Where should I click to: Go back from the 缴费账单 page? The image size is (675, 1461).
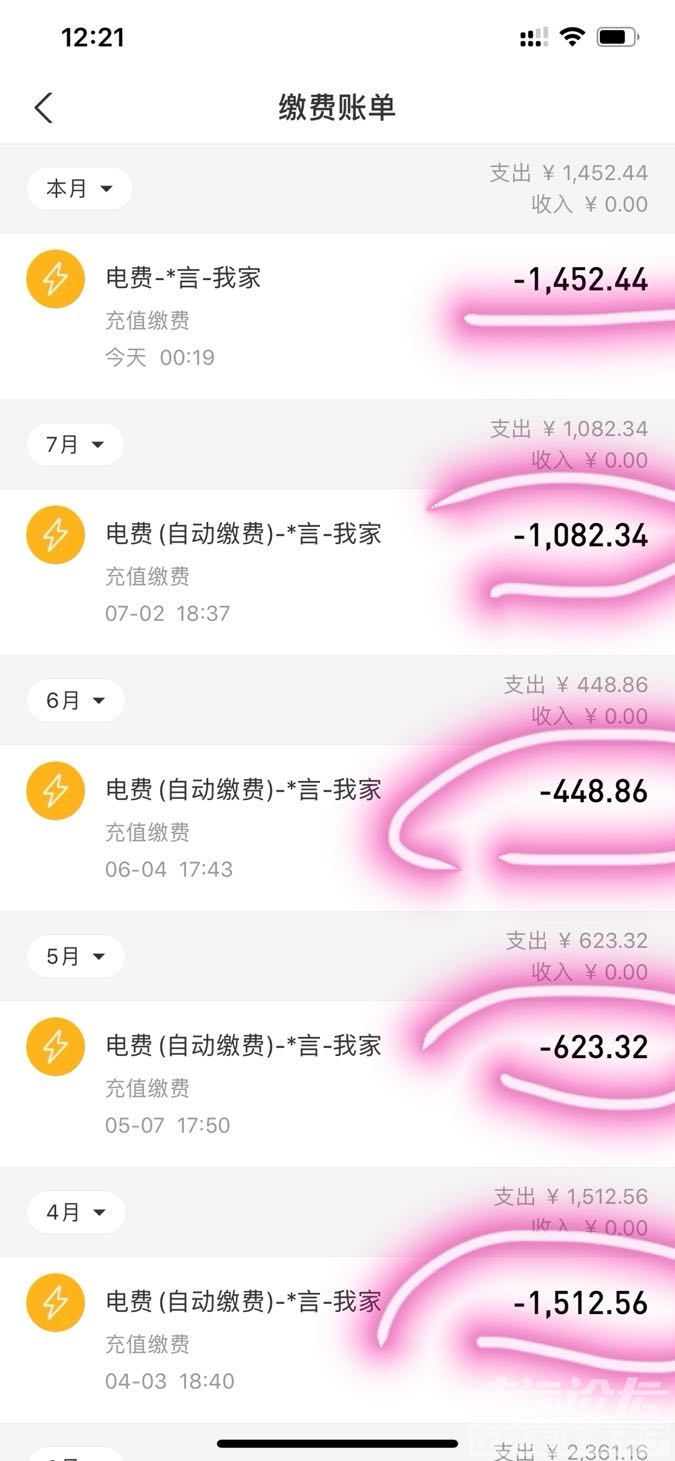43,108
